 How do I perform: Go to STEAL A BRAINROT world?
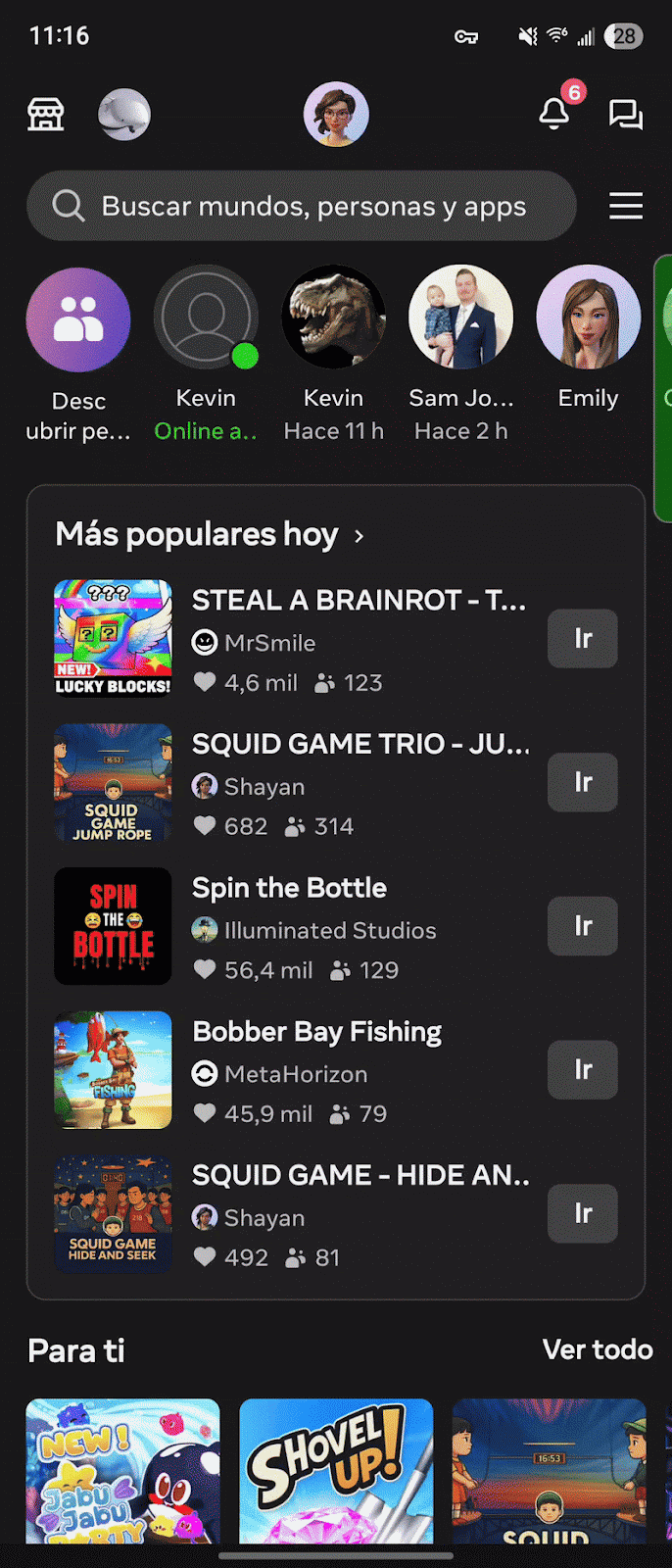[x=583, y=639]
